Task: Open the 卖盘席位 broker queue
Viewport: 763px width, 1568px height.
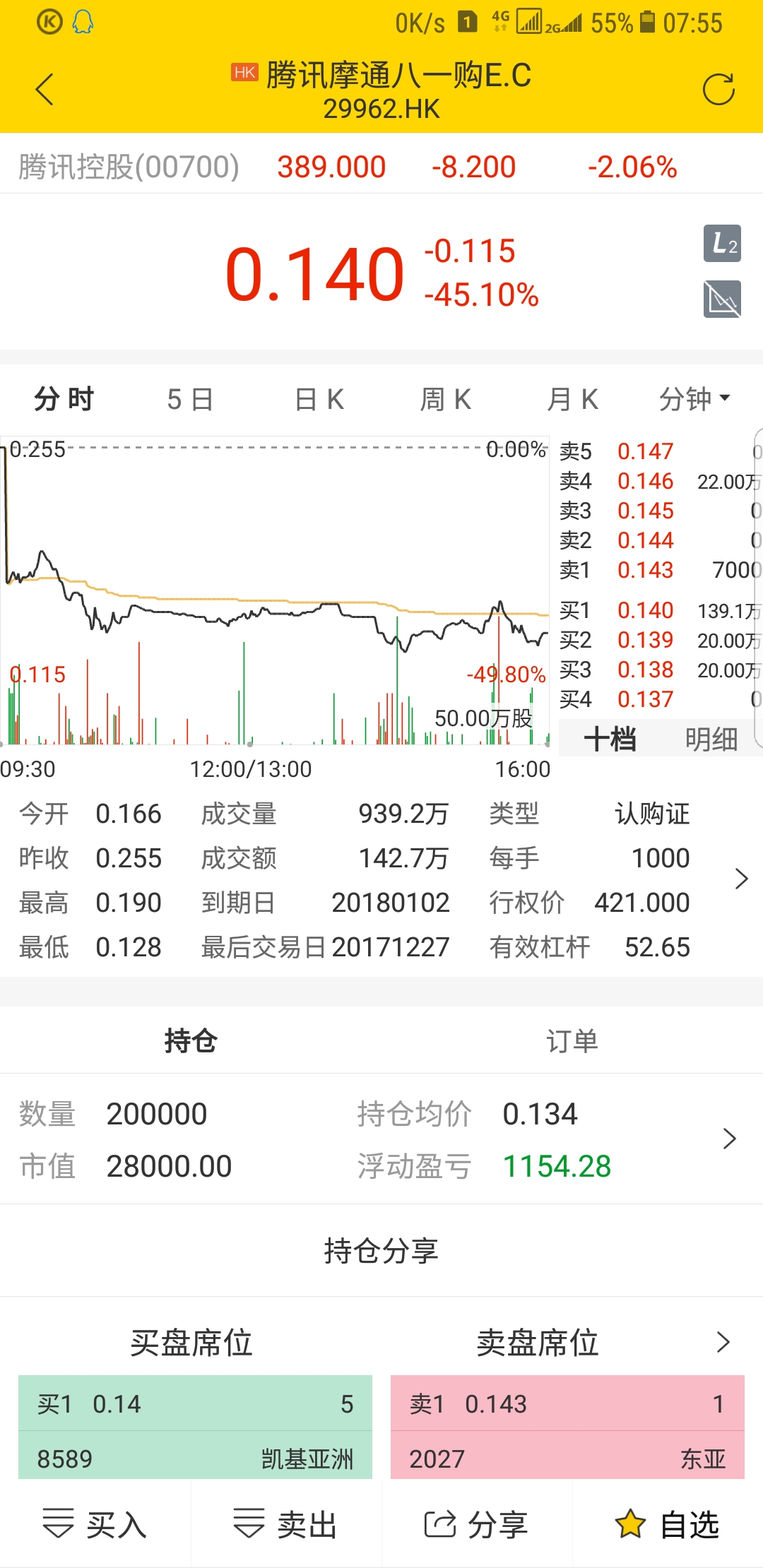Action: tap(537, 1342)
